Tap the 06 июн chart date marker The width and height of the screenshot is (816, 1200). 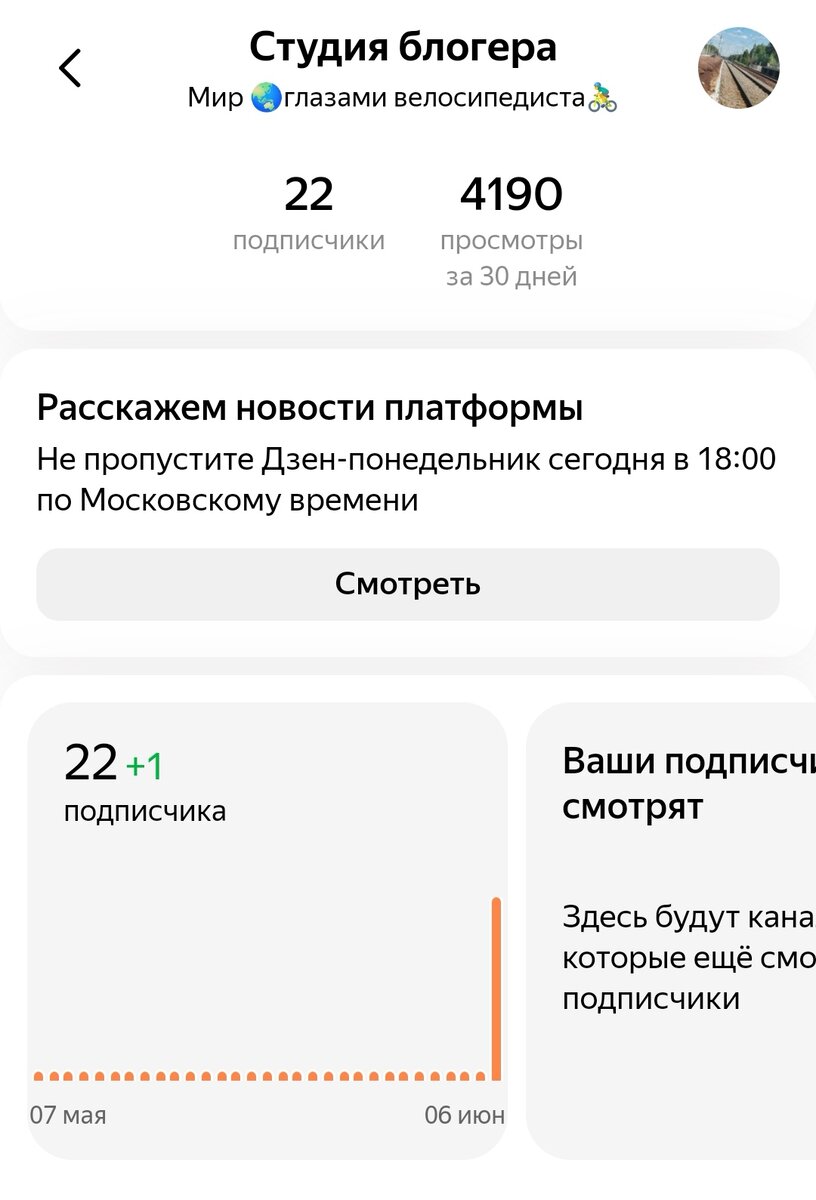click(x=464, y=1115)
